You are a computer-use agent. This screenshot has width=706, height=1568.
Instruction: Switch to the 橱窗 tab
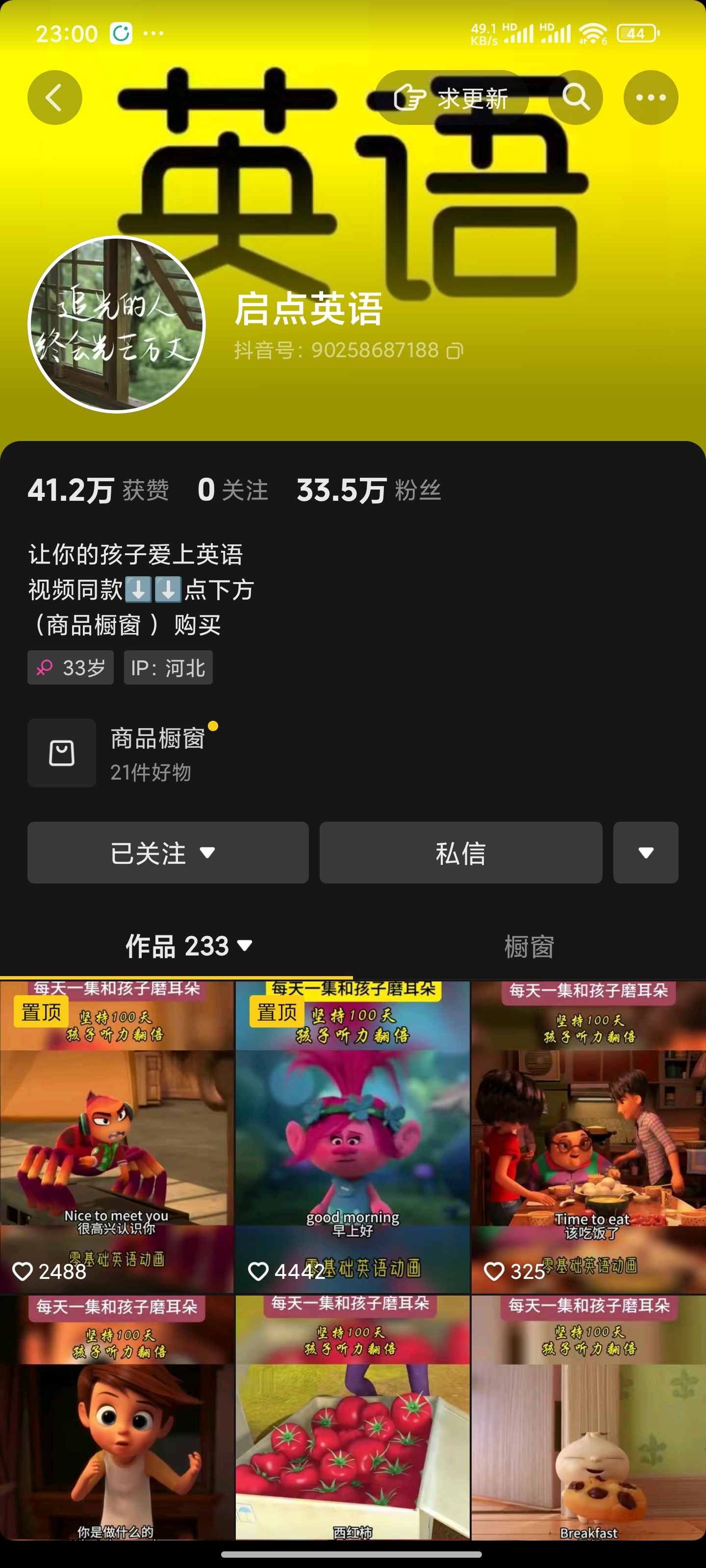[x=529, y=946]
